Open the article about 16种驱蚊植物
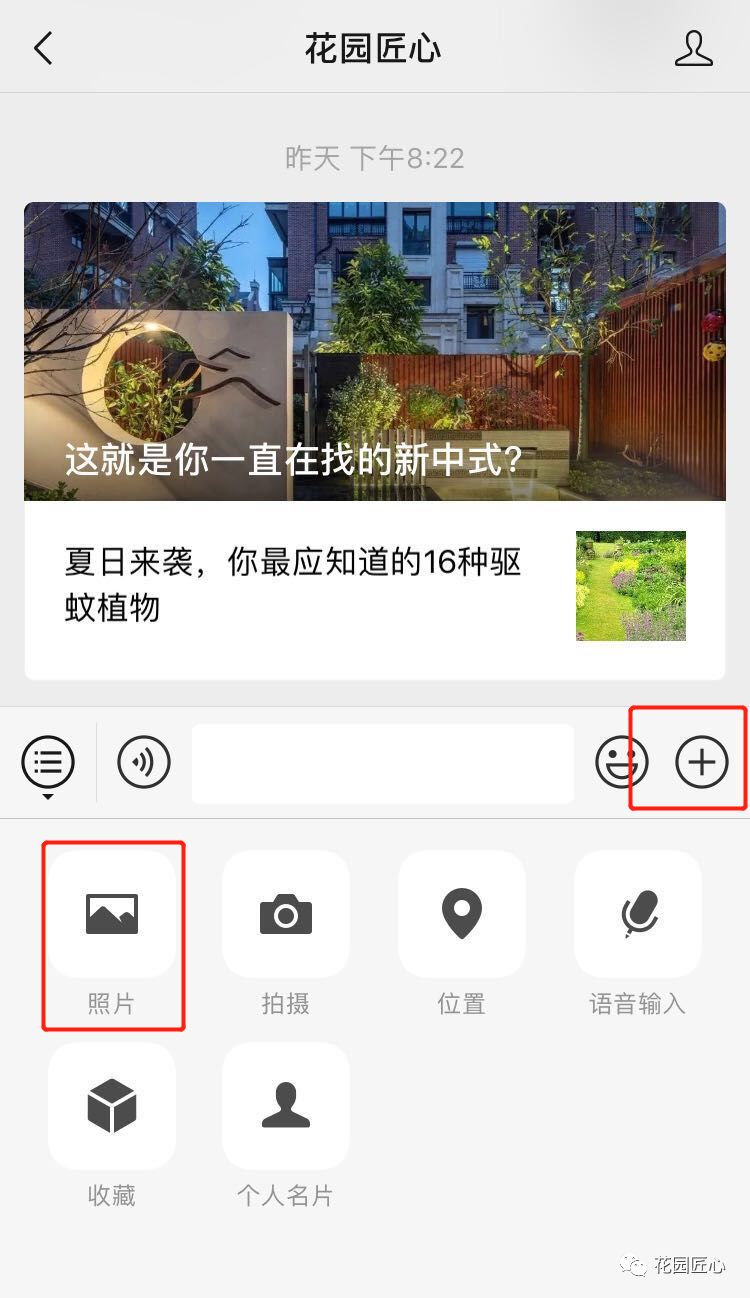Image resolution: width=750 pixels, height=1298 pixels. click(x=375, y=586)
